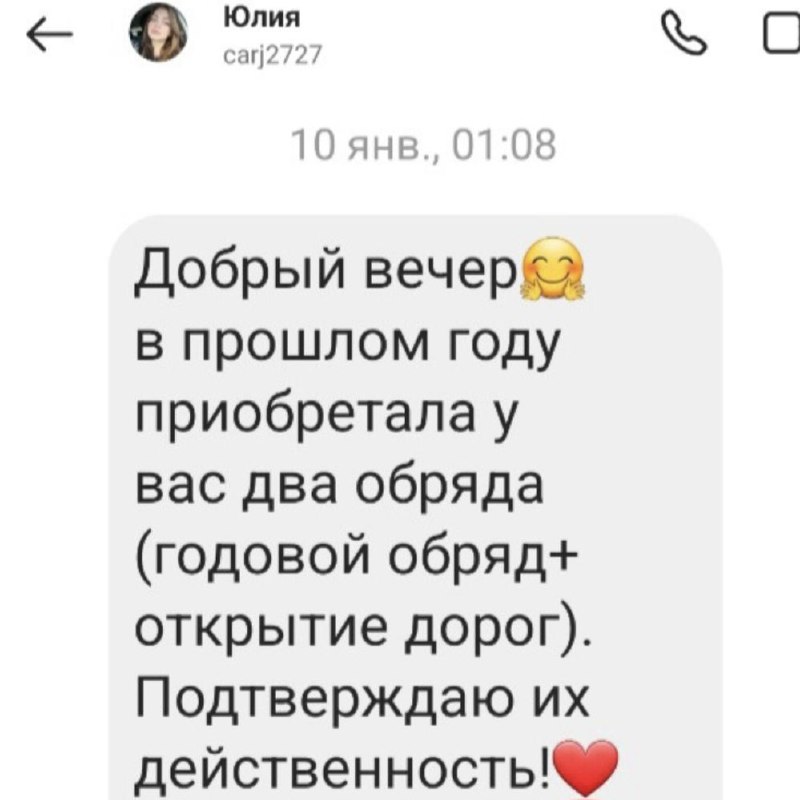Start a voice call with Юлия
The height and width of the screenshot is (800, 800).
(x=684, y=35)
